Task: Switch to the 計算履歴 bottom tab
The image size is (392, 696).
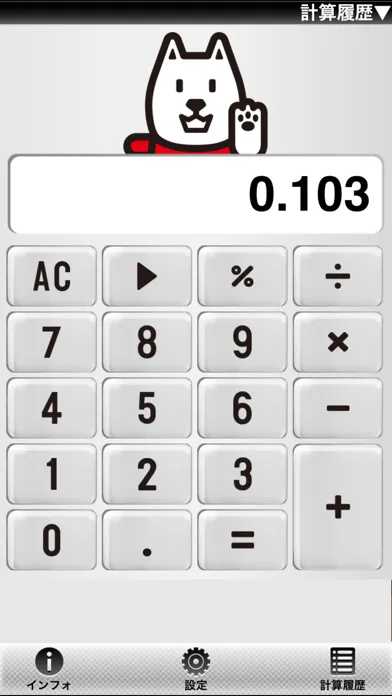Action: click(x=343, y=669)
